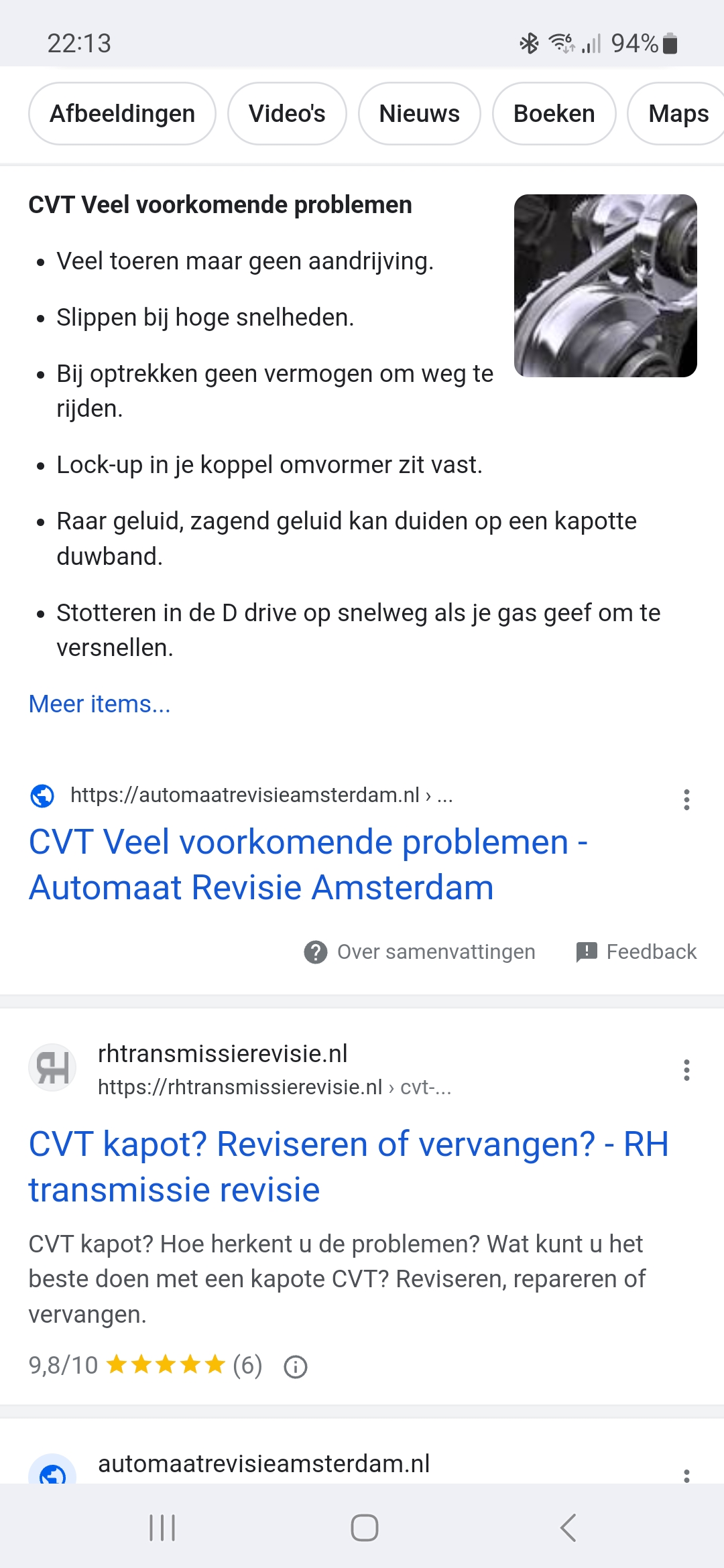Open recent apps from the navigation bar
The height and width of the screenshot is (1568, 724).
pos(162,1528)
